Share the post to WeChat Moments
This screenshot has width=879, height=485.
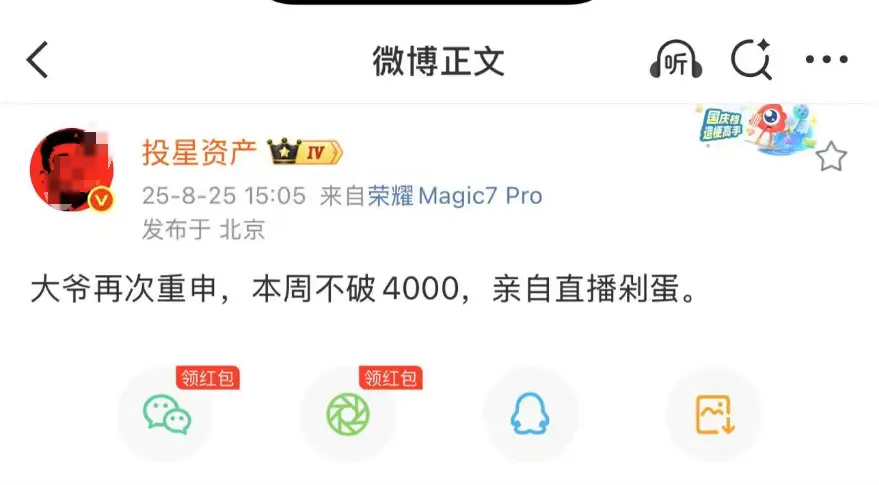tap(348, 414)
